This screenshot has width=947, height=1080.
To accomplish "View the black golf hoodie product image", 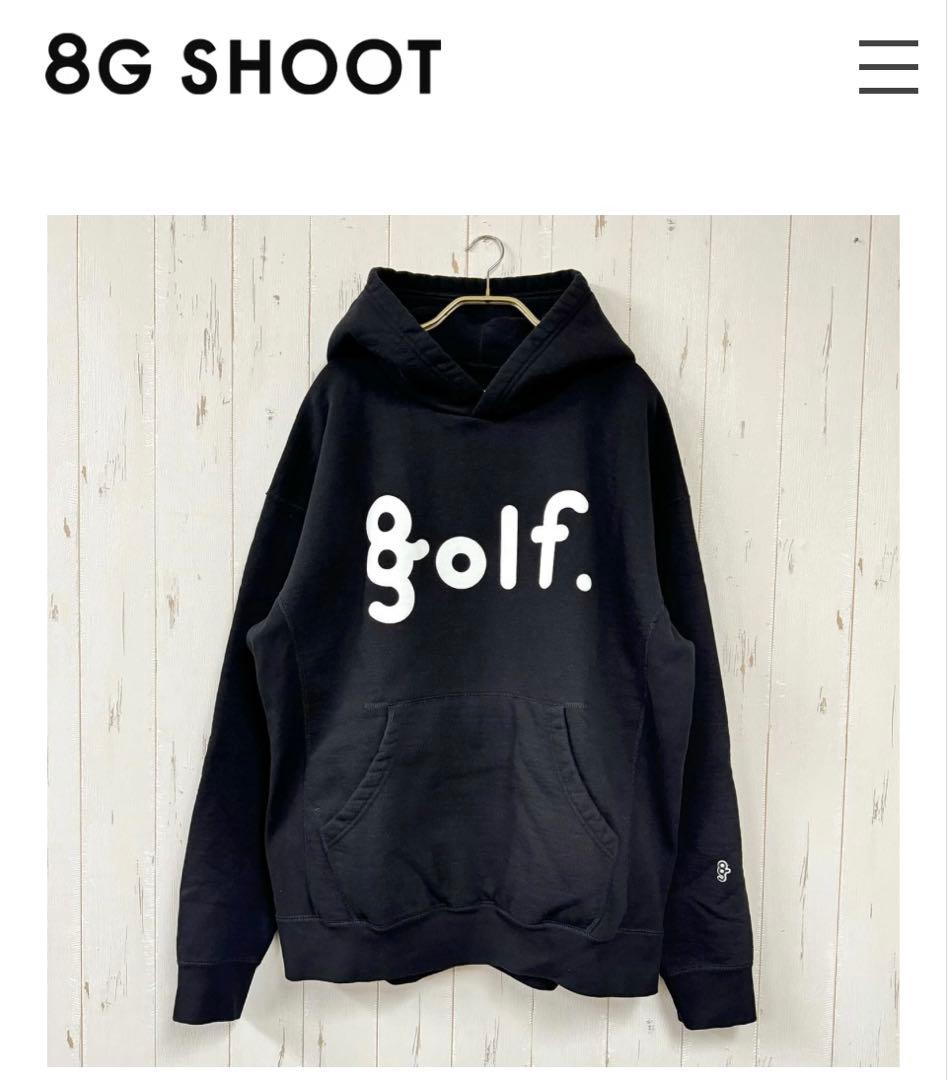I will tap(473, 640).
